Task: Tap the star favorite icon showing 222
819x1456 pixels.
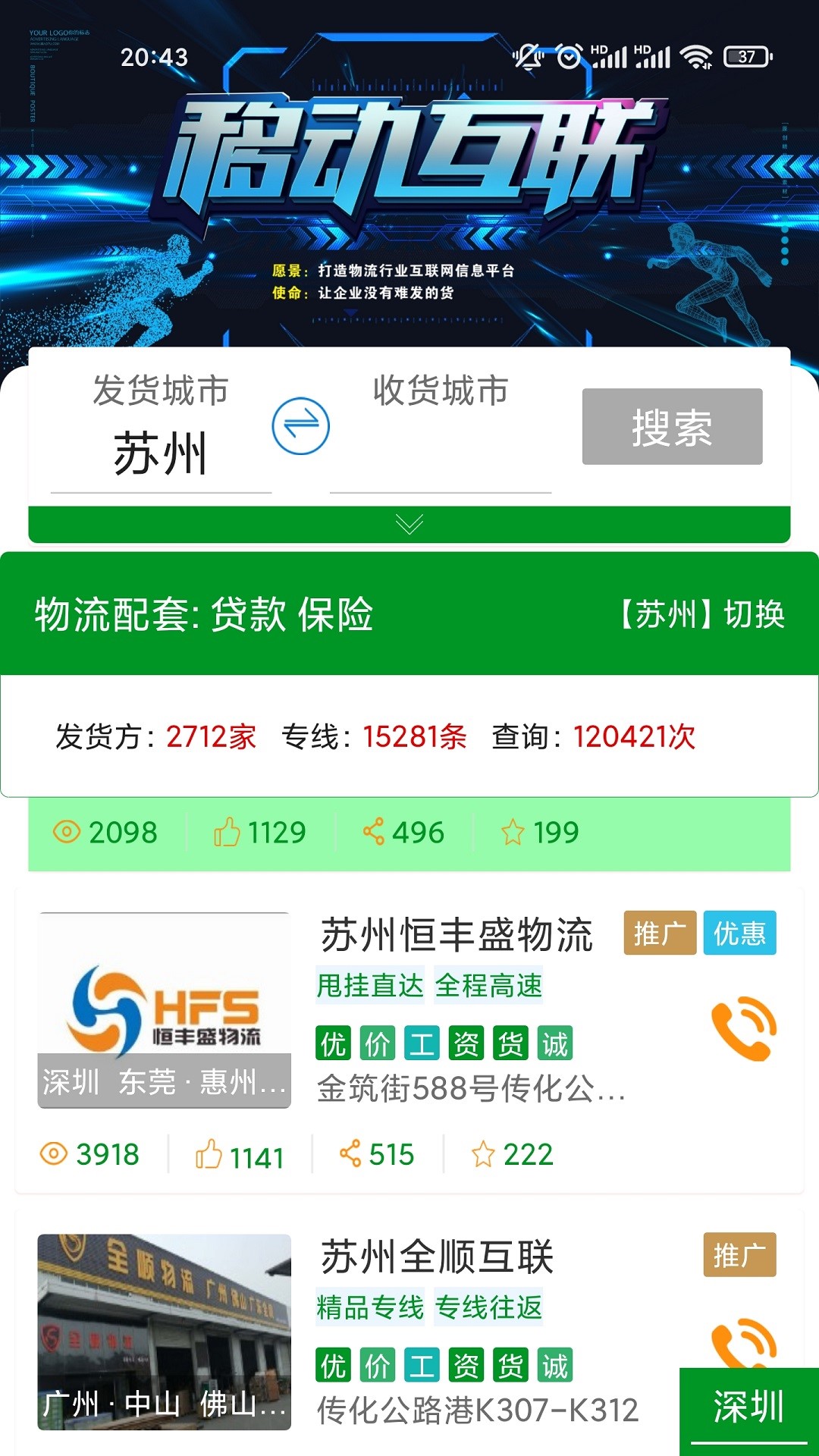Action: point(483,1155)
